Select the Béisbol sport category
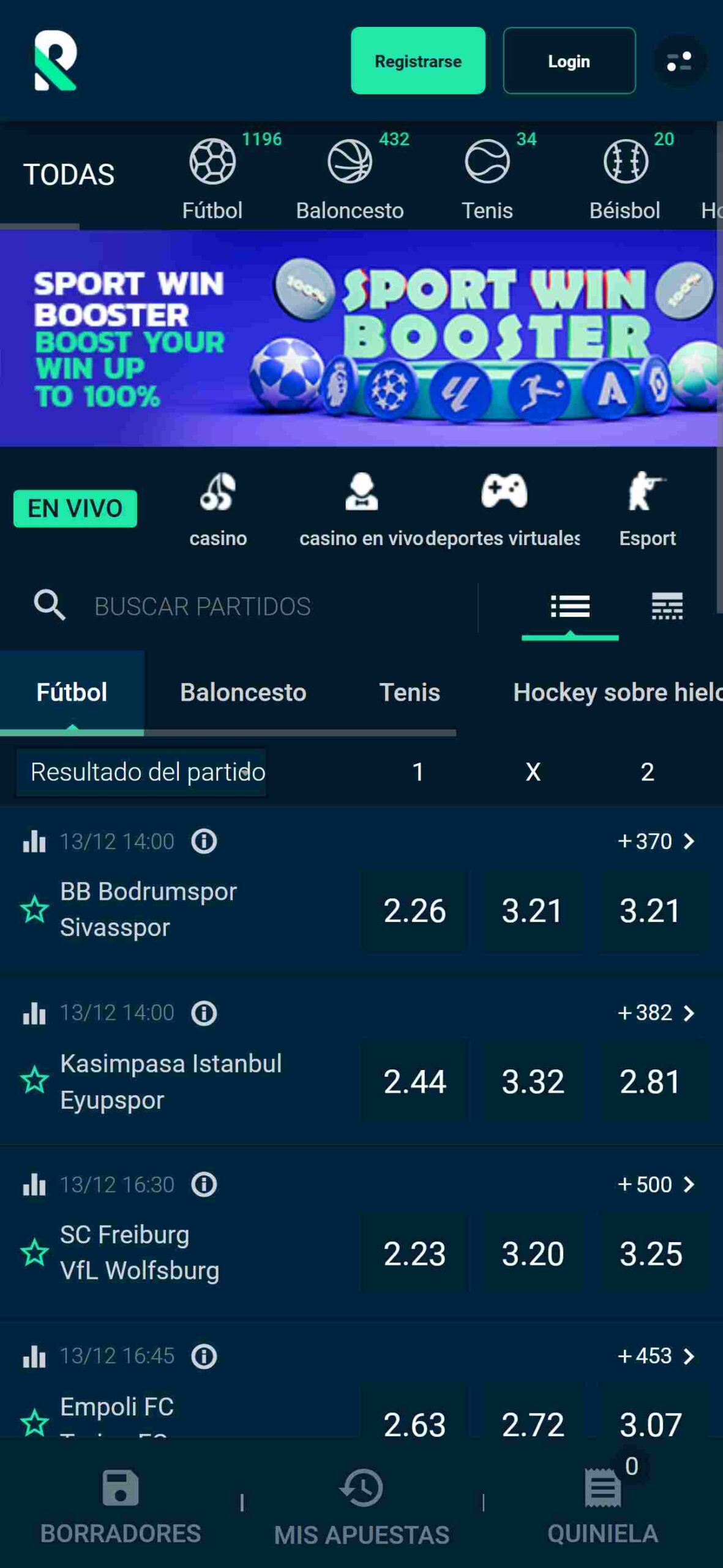 click(626, 177)
